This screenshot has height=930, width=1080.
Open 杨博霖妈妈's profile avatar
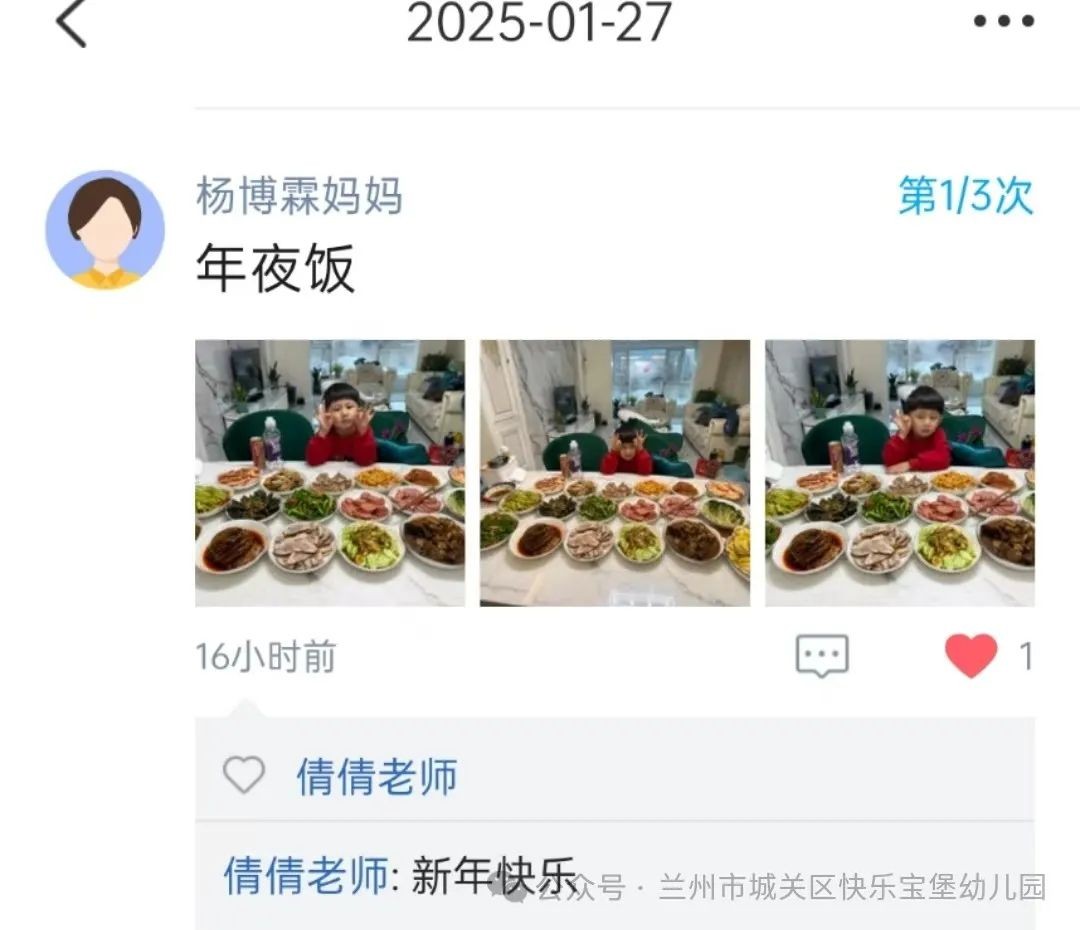click(105, 230)
